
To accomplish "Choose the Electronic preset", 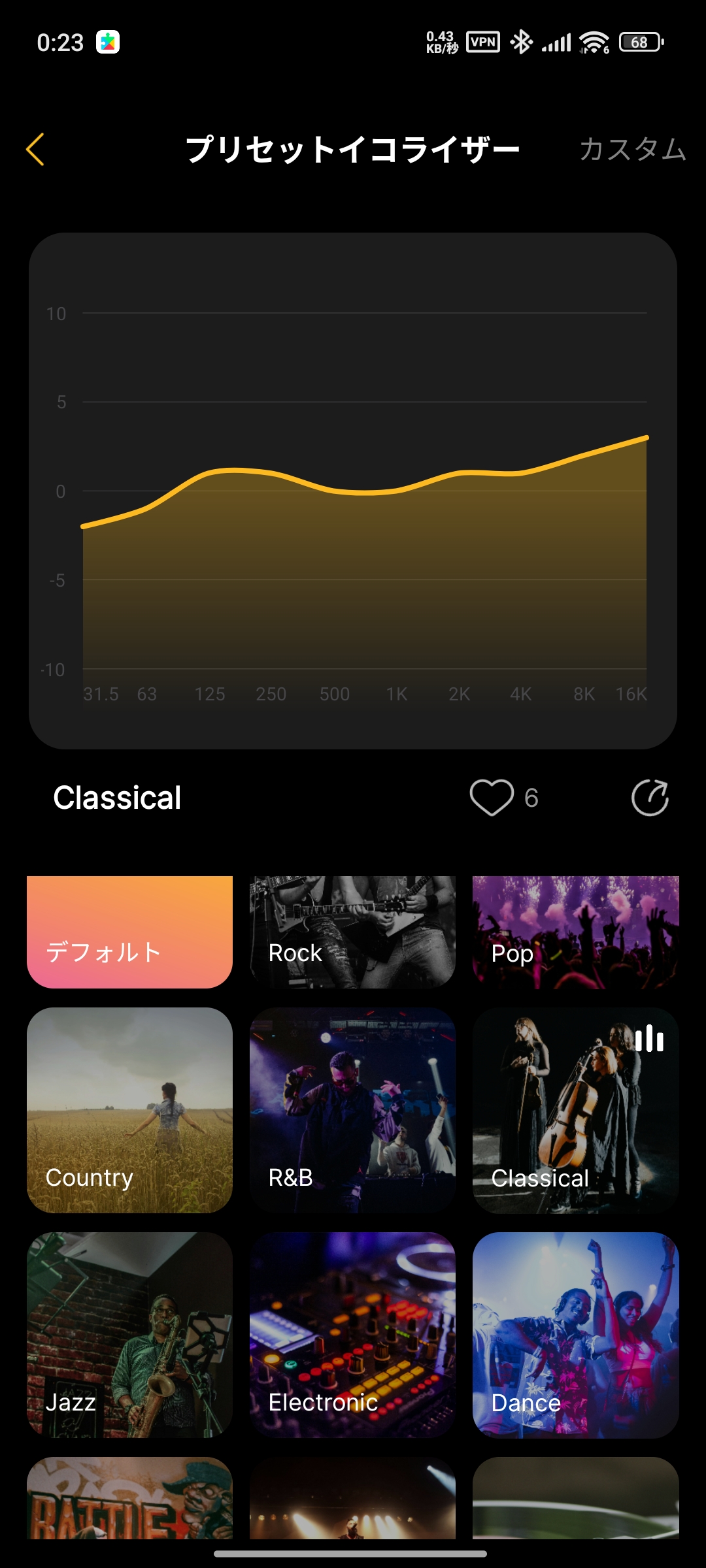I will pyautogui.click(x=352, y=1335).
